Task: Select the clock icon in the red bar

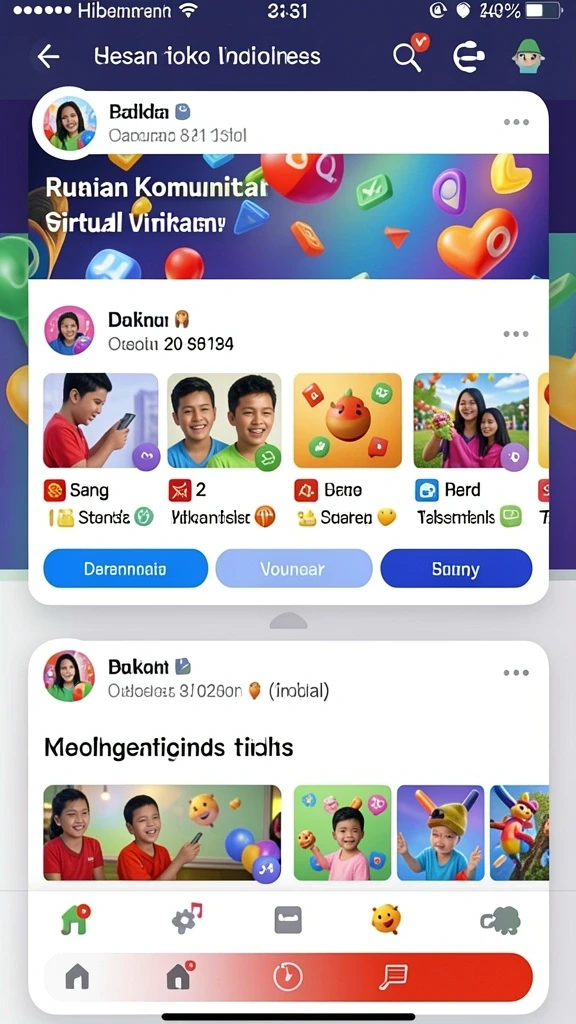Action: click(288, 978)
